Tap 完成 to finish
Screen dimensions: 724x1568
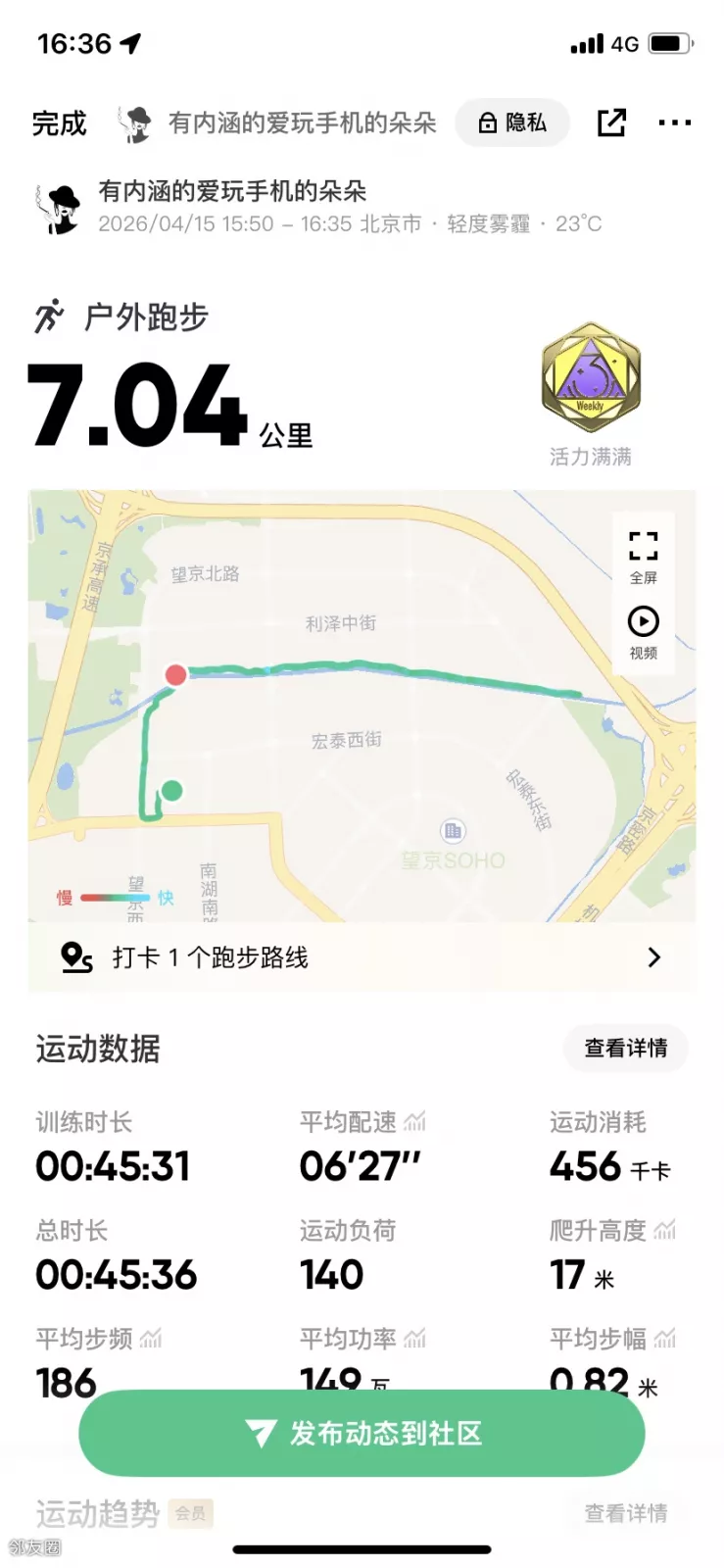[59, 123]
